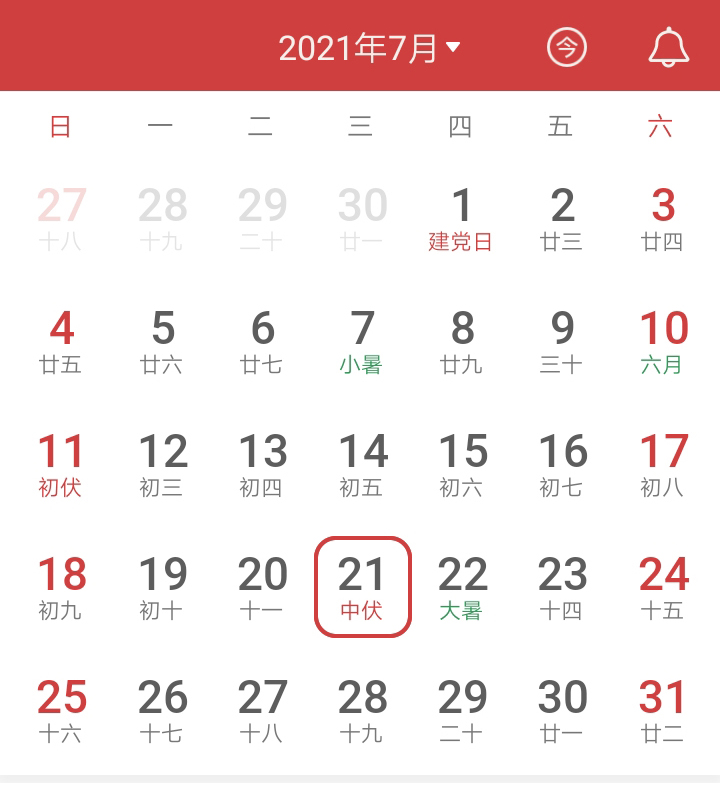Pick July 19 with lunar date 初十
This screenshot has height=800, width=720.
point(161,587)
